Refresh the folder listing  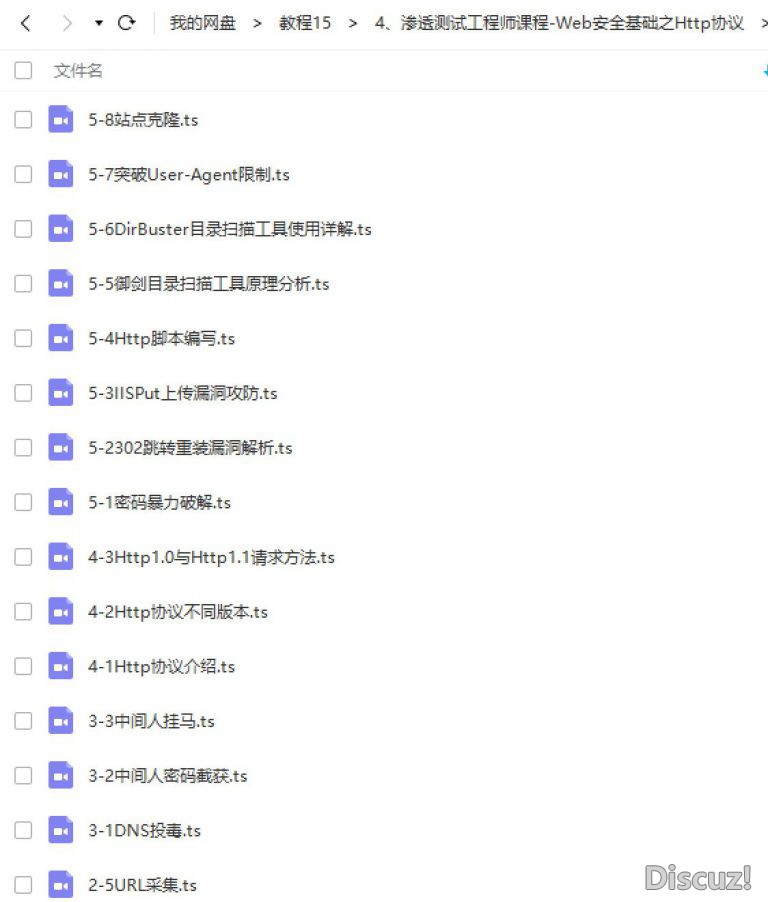(x=126, y=23)
